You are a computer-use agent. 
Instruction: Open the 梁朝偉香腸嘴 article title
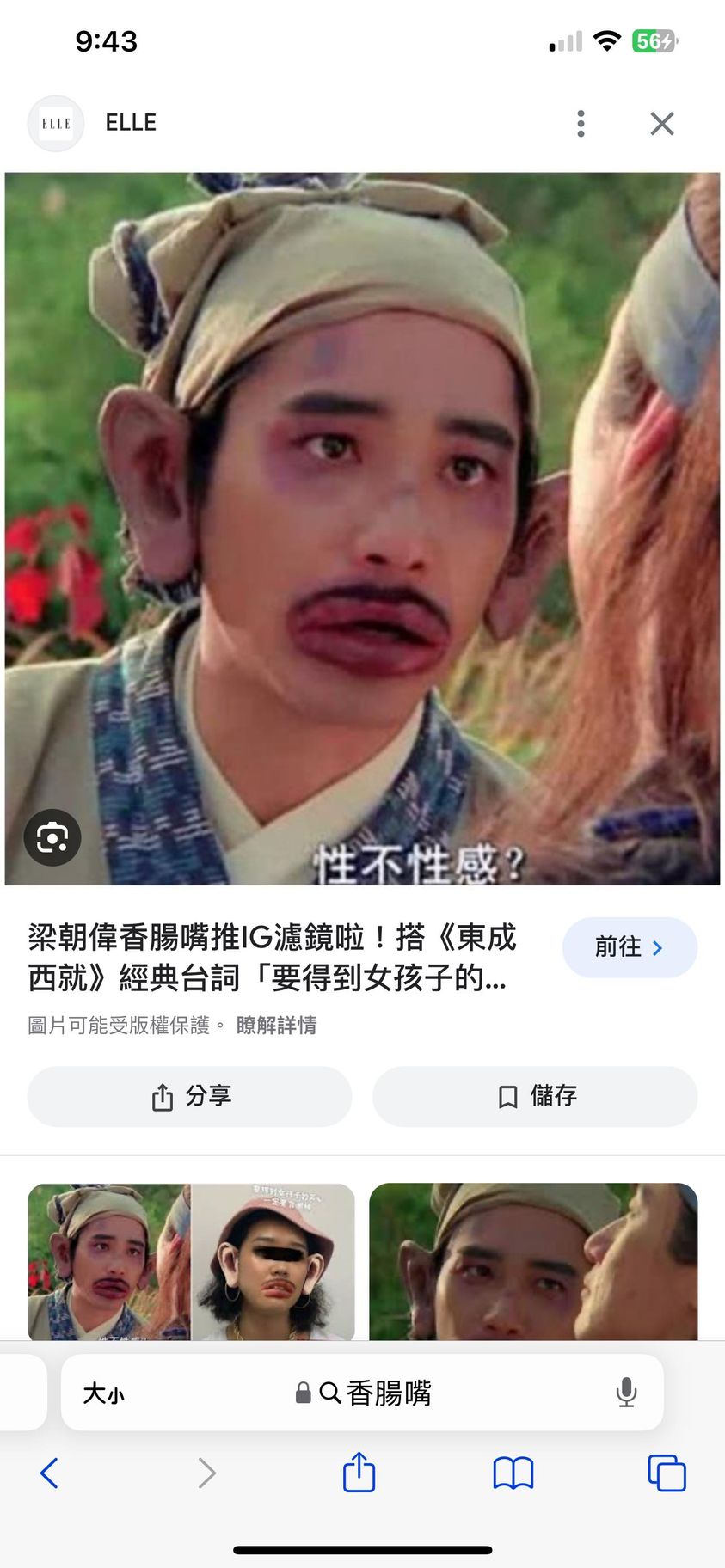coord(272,957)
